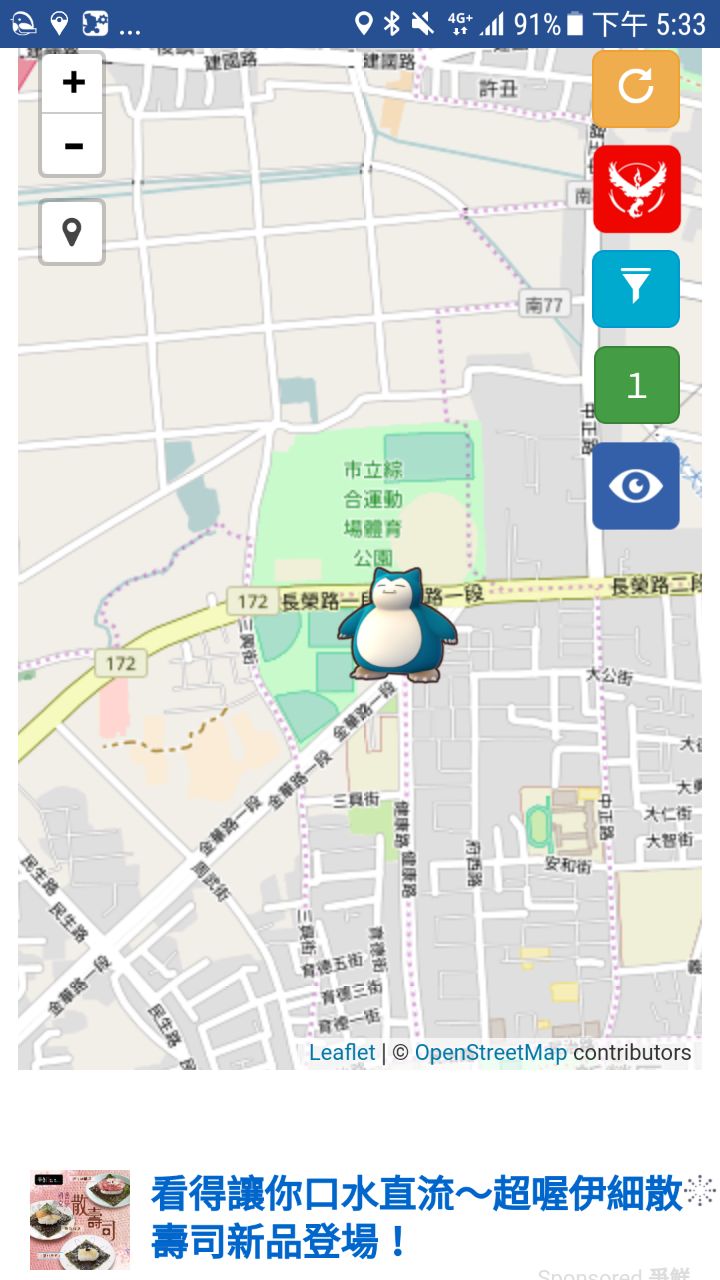The height and width of the screenshot is (1280, 720).
Task: Open the OpenStreetMap contributors link
Action: point(490,1052)
